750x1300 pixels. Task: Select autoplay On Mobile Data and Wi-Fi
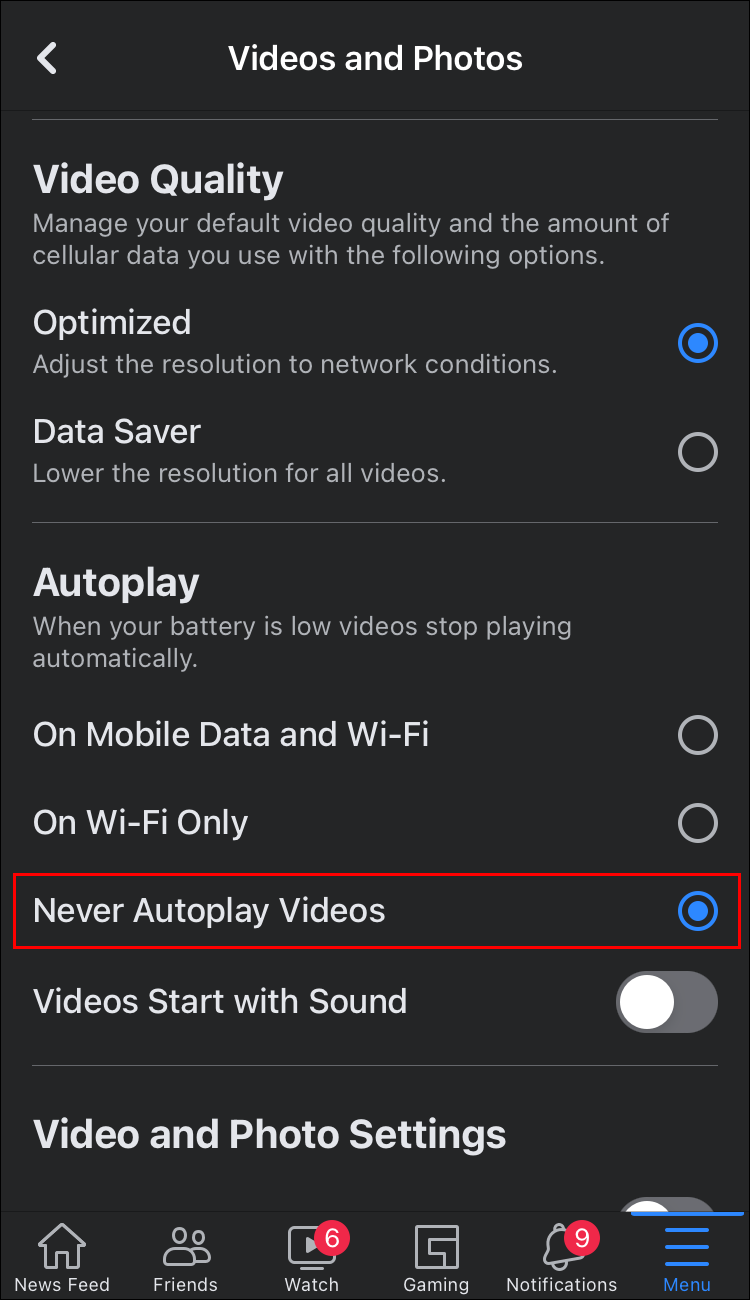(697, 736)
